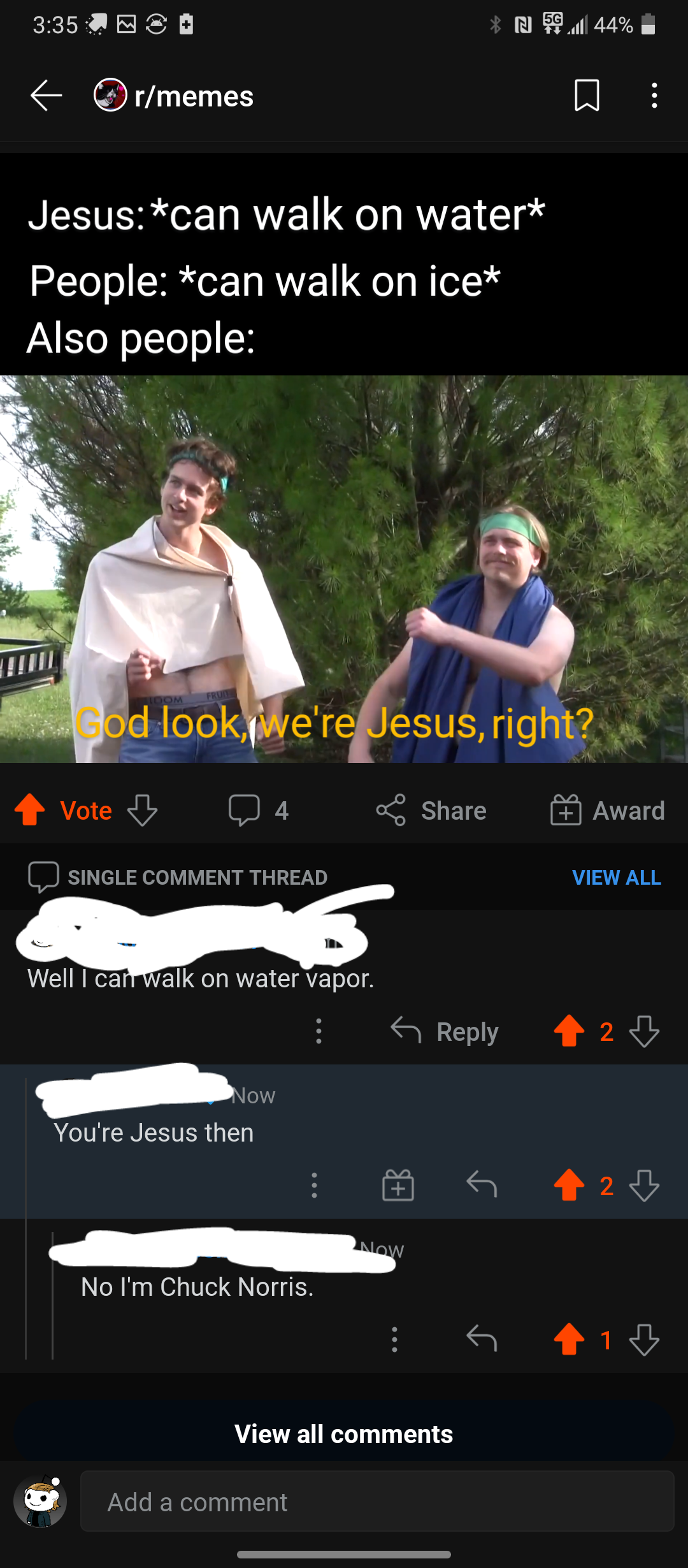Image resolution: width=688 pixels, height=1568 pixels.
Task: Open the meme image full screen
Action: [x=344, y=569]
